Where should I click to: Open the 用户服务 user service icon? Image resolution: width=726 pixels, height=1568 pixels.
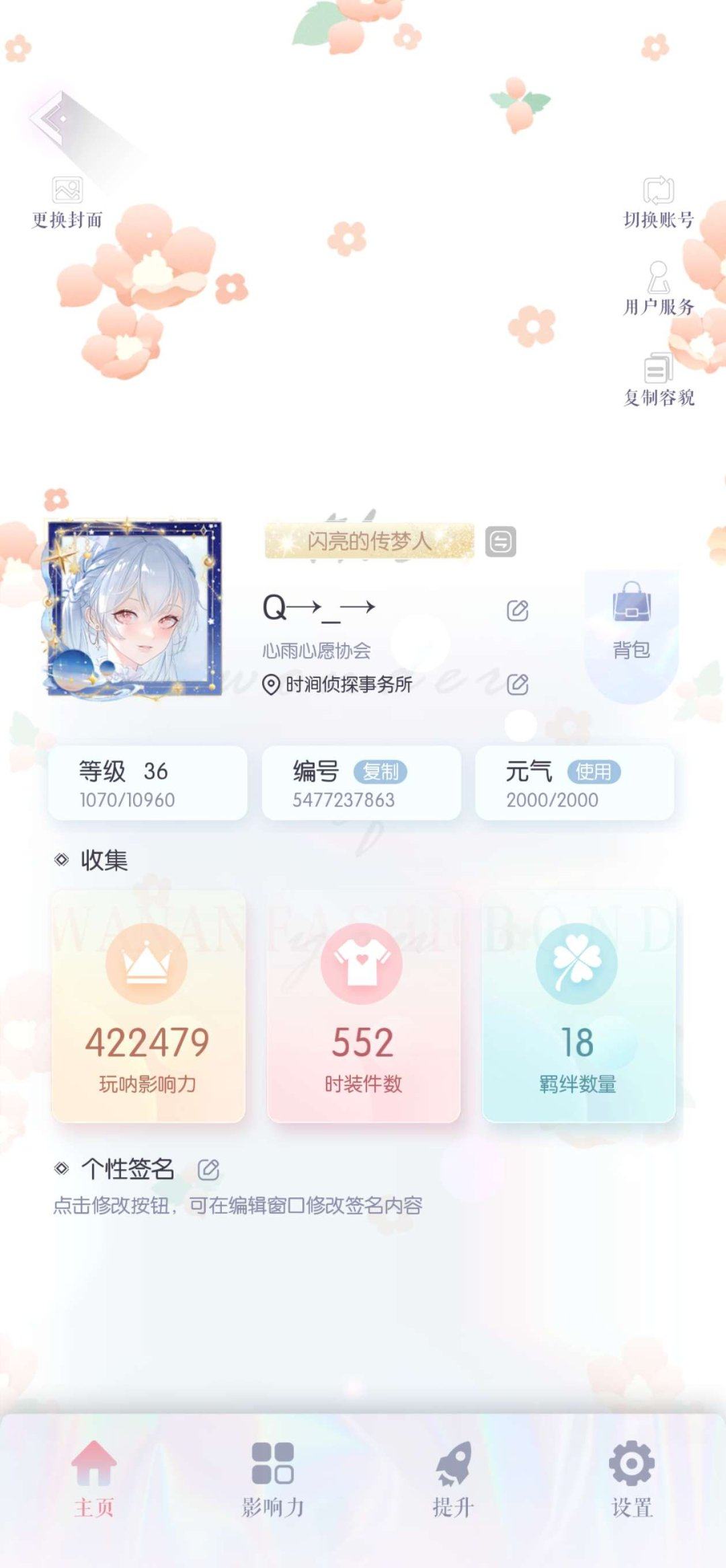pos(657,278)
